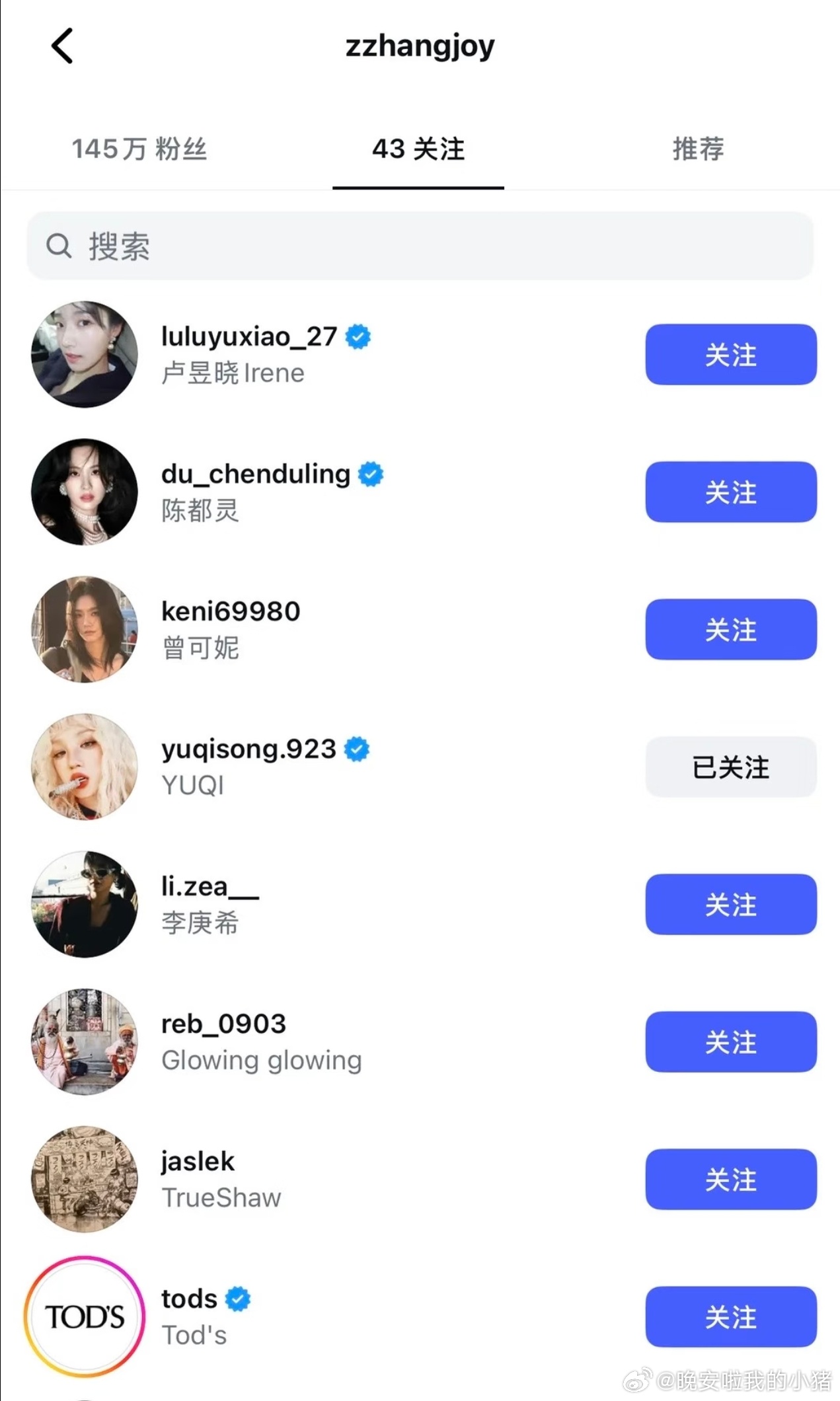Click the search magnifier icon
Image resolution: width=840 pixels, height=1401 pixels.
pyautogui.click(x=59, y=246)
